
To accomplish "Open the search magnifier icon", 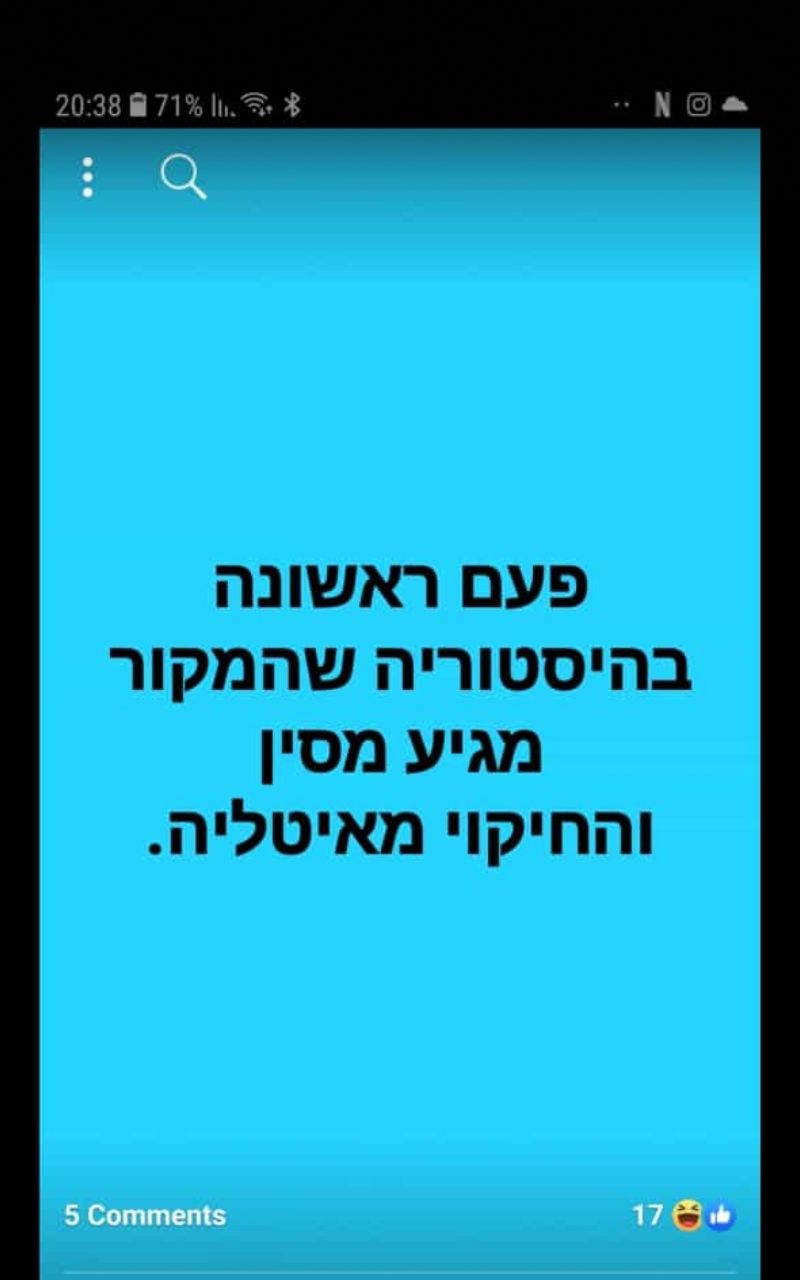I will pyautogui.click(x=182, y=178).
